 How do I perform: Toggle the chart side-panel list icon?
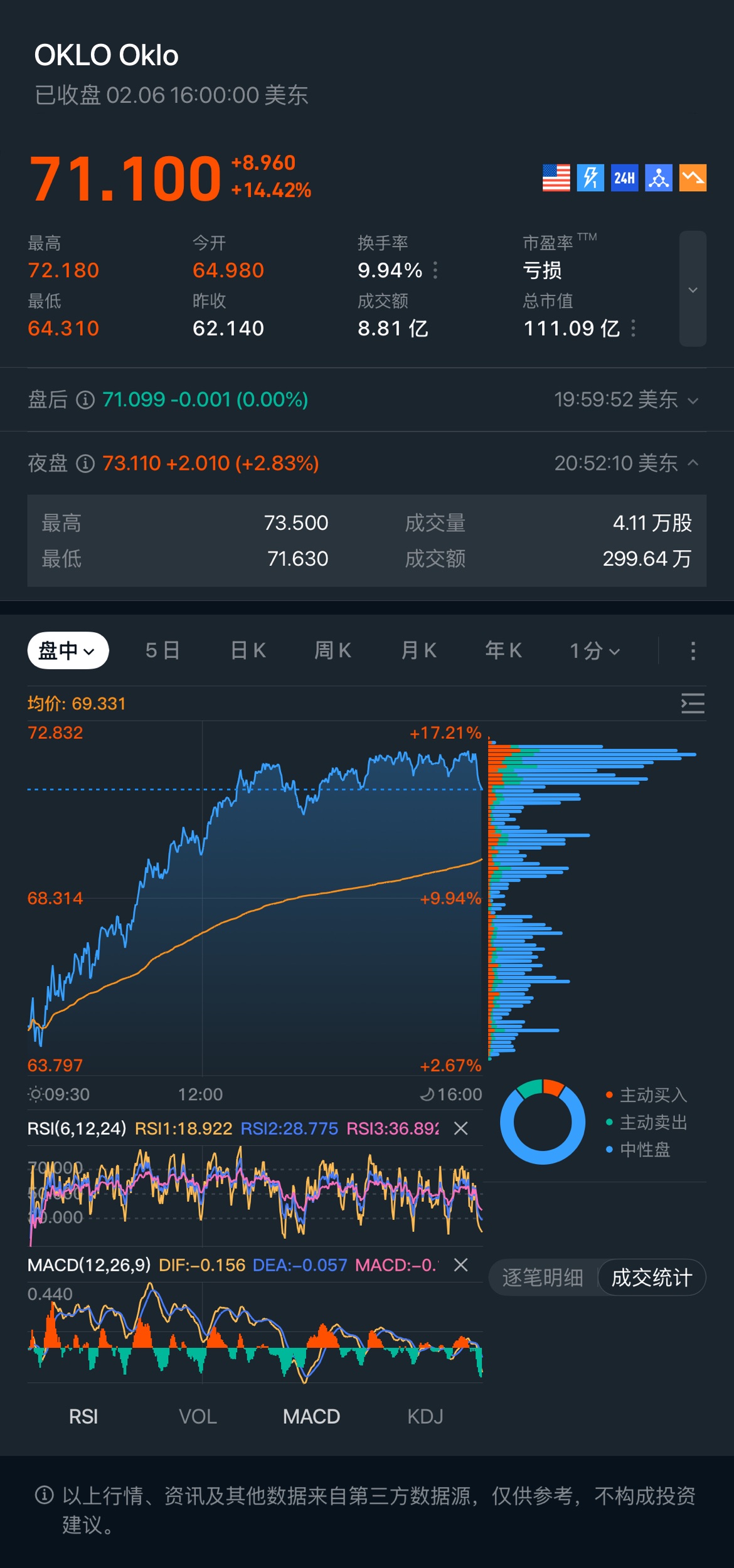(693, 704)
